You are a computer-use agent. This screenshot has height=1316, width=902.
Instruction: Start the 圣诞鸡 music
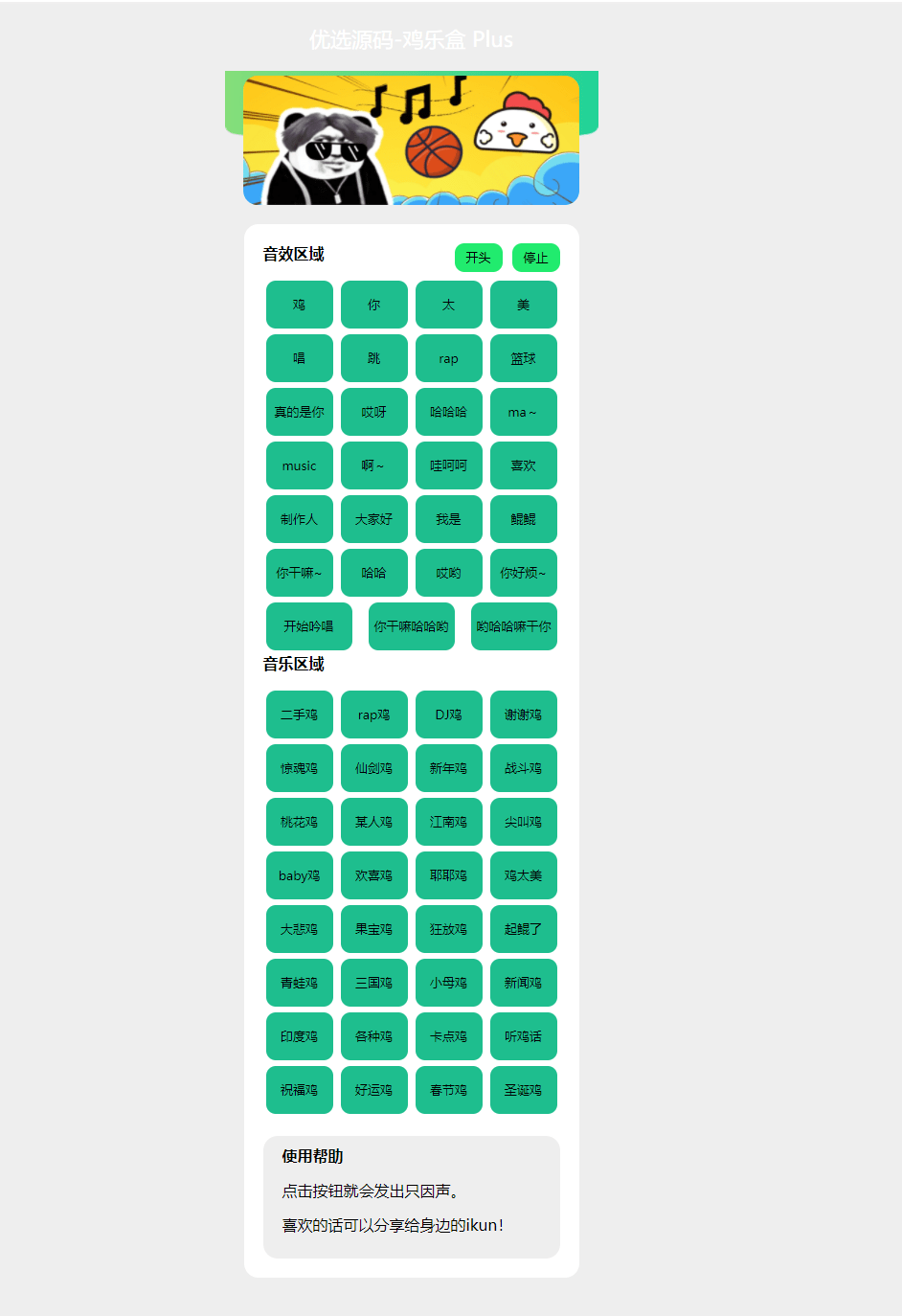(x=523, y=1090)
